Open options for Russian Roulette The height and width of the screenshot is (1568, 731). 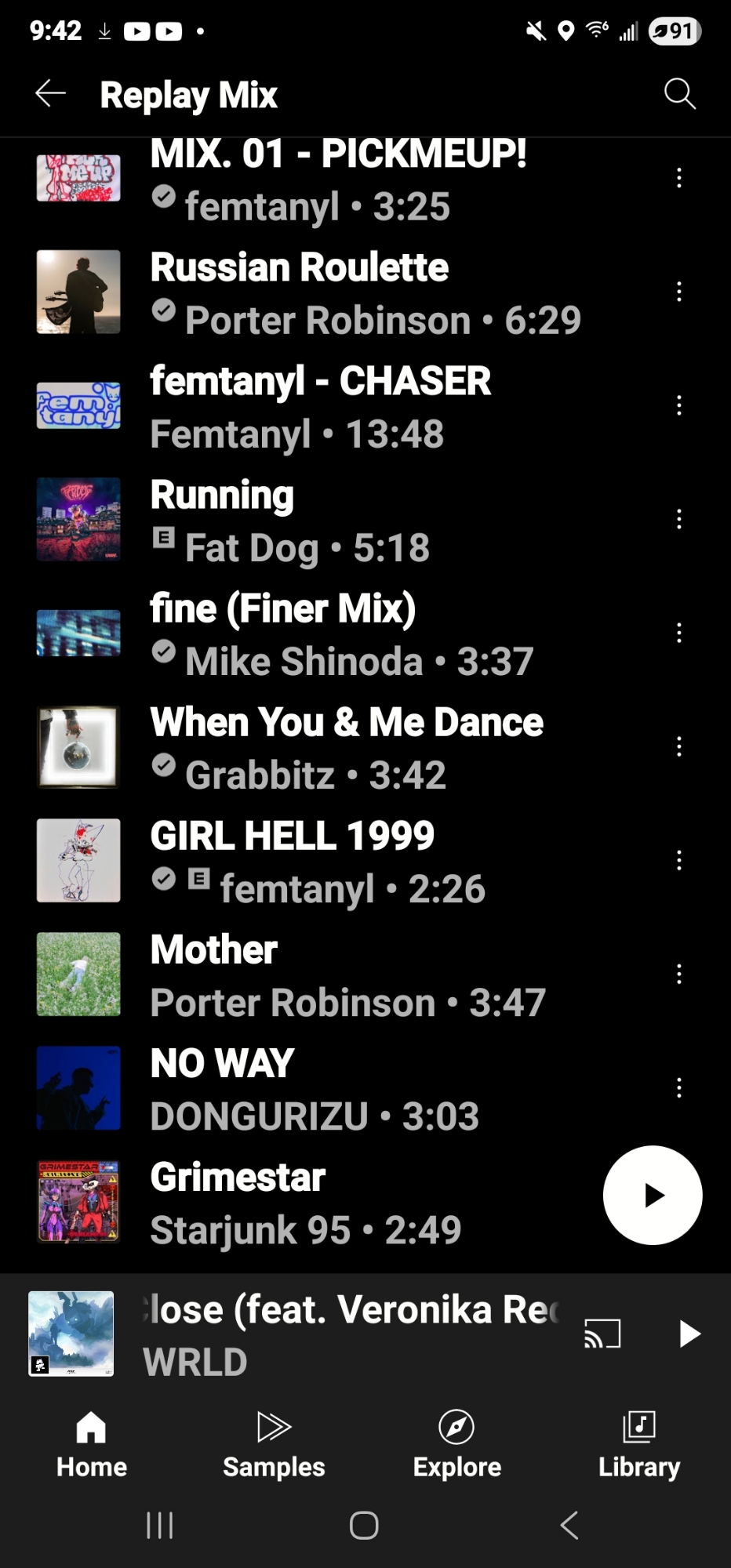click(x=679, y=292)
